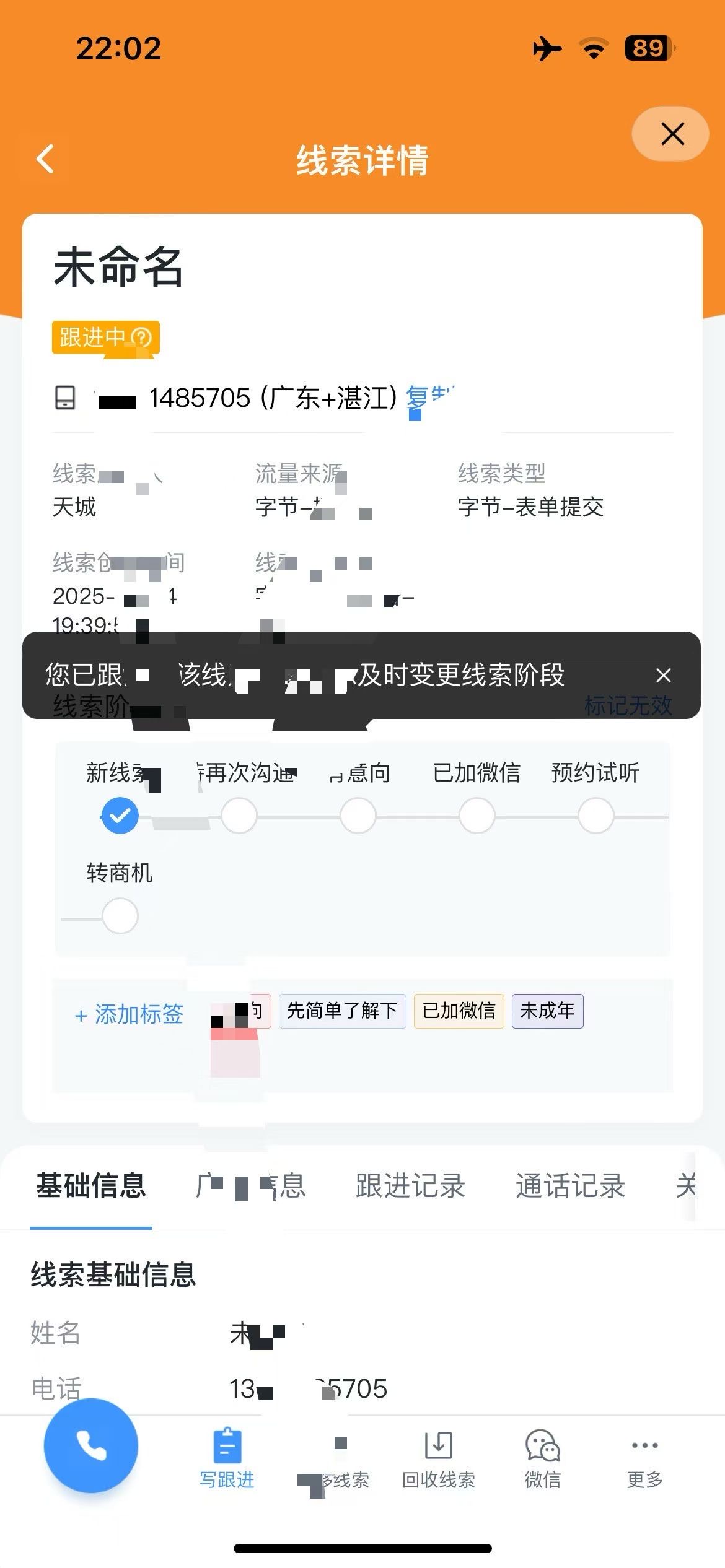
Task: Switch to the 跟进记录 tab
Action: [410, 1185]
